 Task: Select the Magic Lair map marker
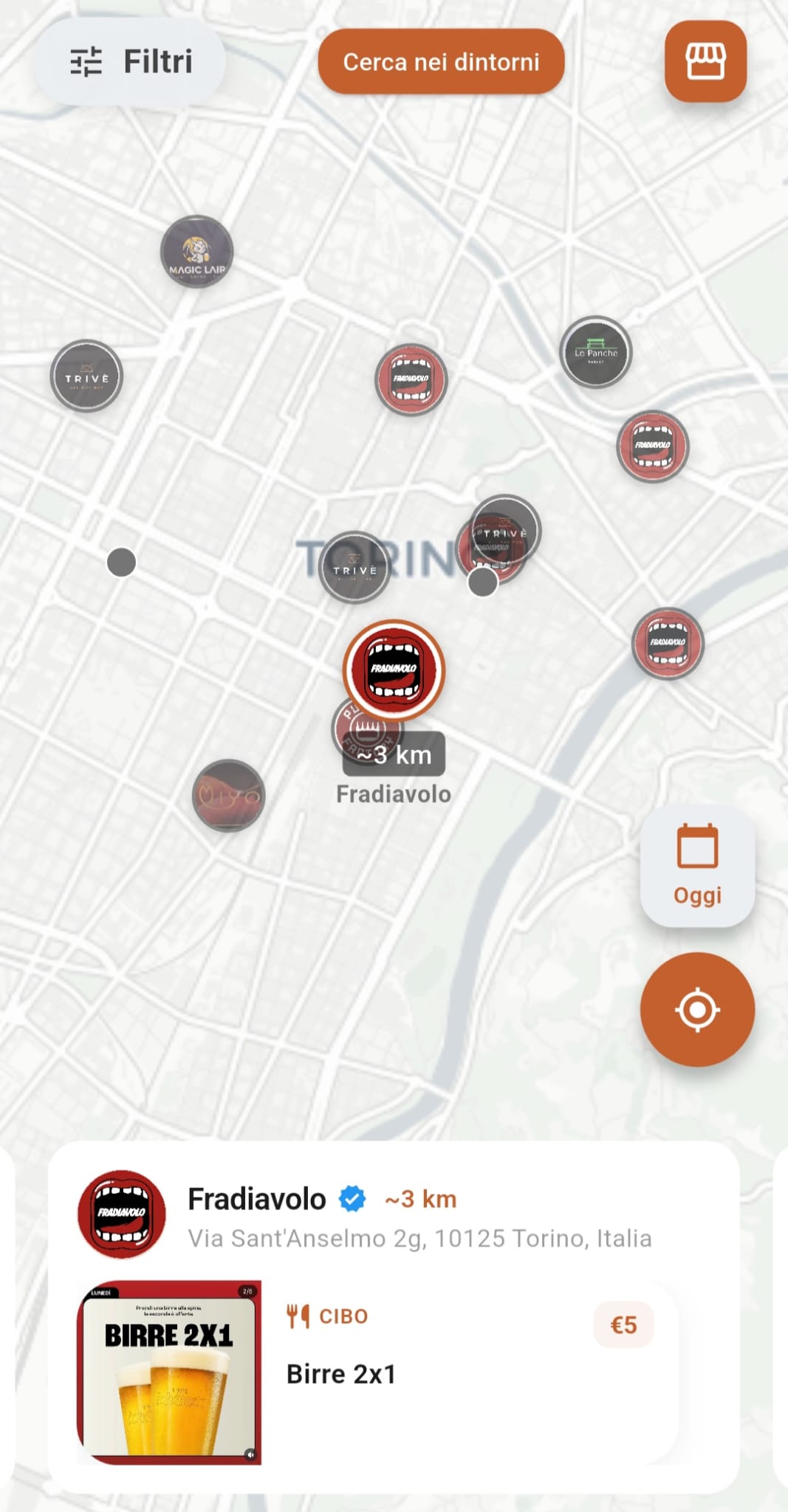click(x=196, y=252)
